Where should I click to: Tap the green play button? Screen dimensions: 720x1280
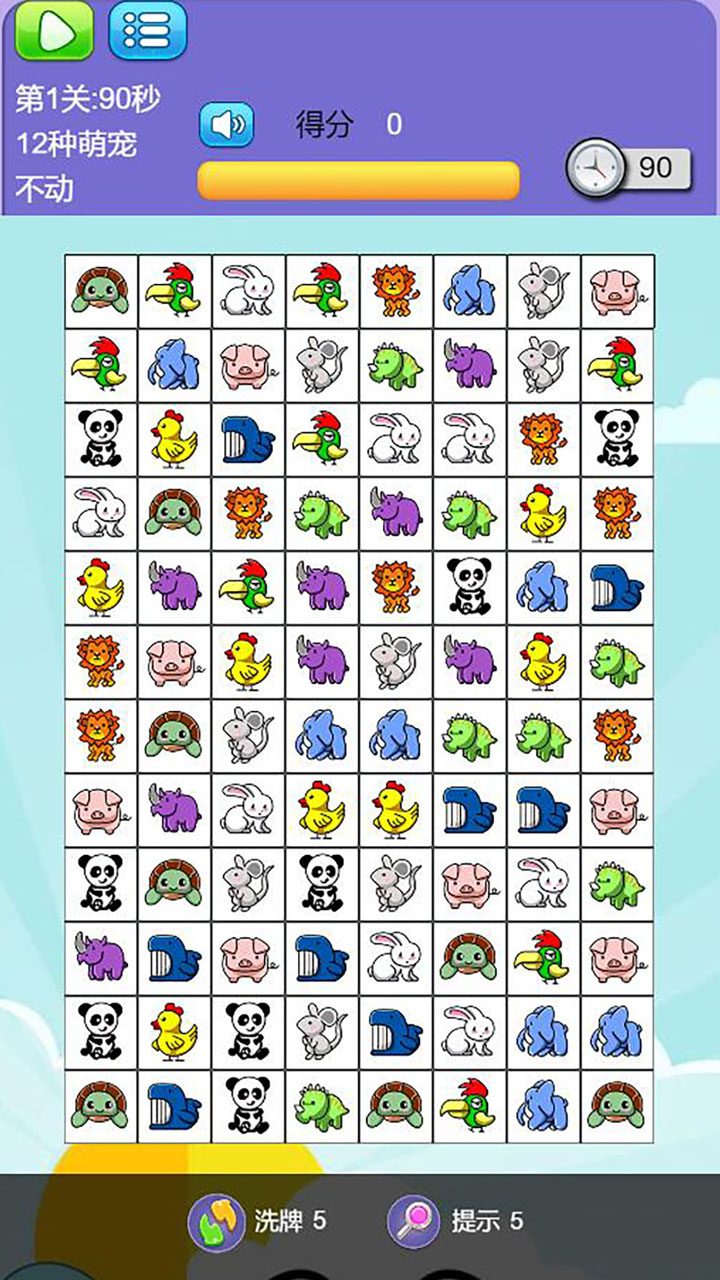[54, 31]
